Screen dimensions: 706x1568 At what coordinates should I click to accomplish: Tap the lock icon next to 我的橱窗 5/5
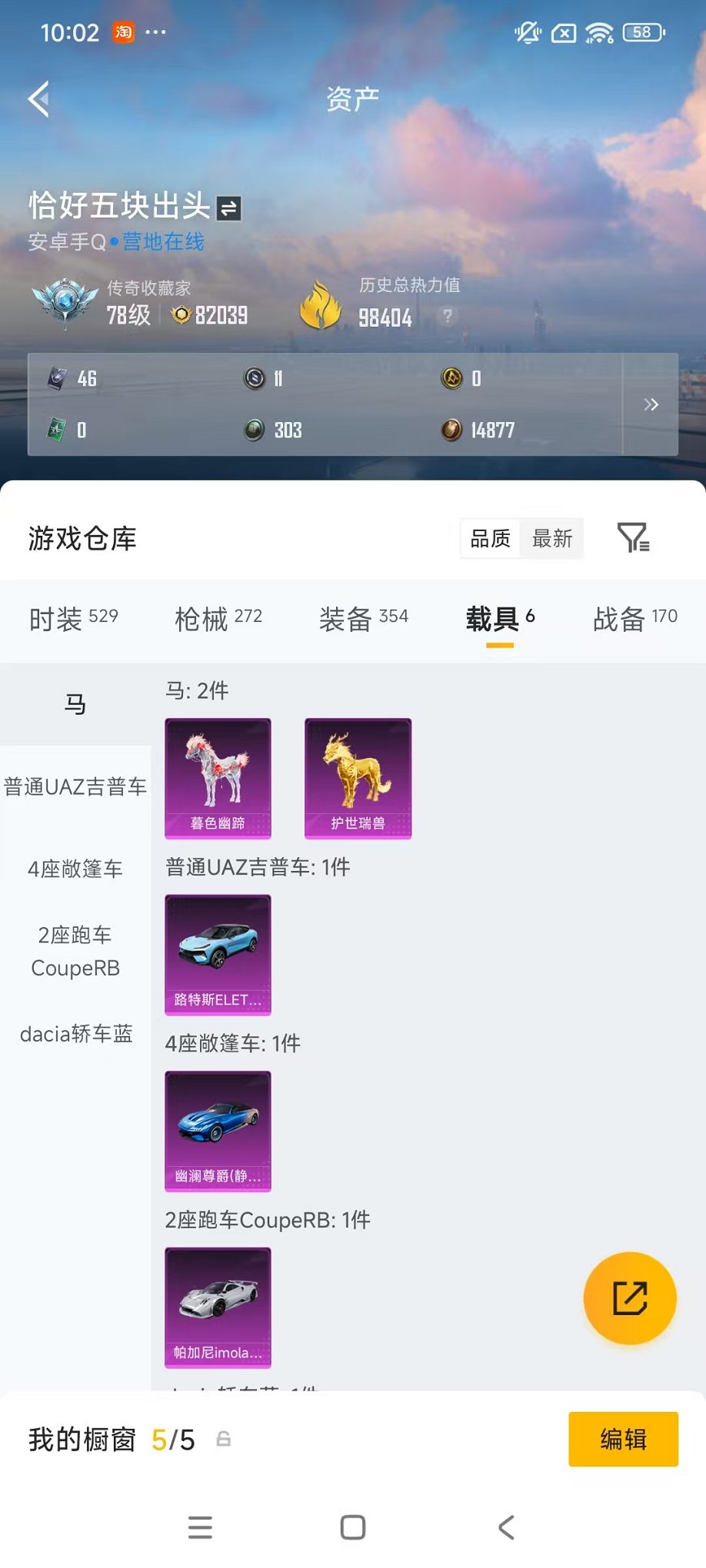point(224,1440)
